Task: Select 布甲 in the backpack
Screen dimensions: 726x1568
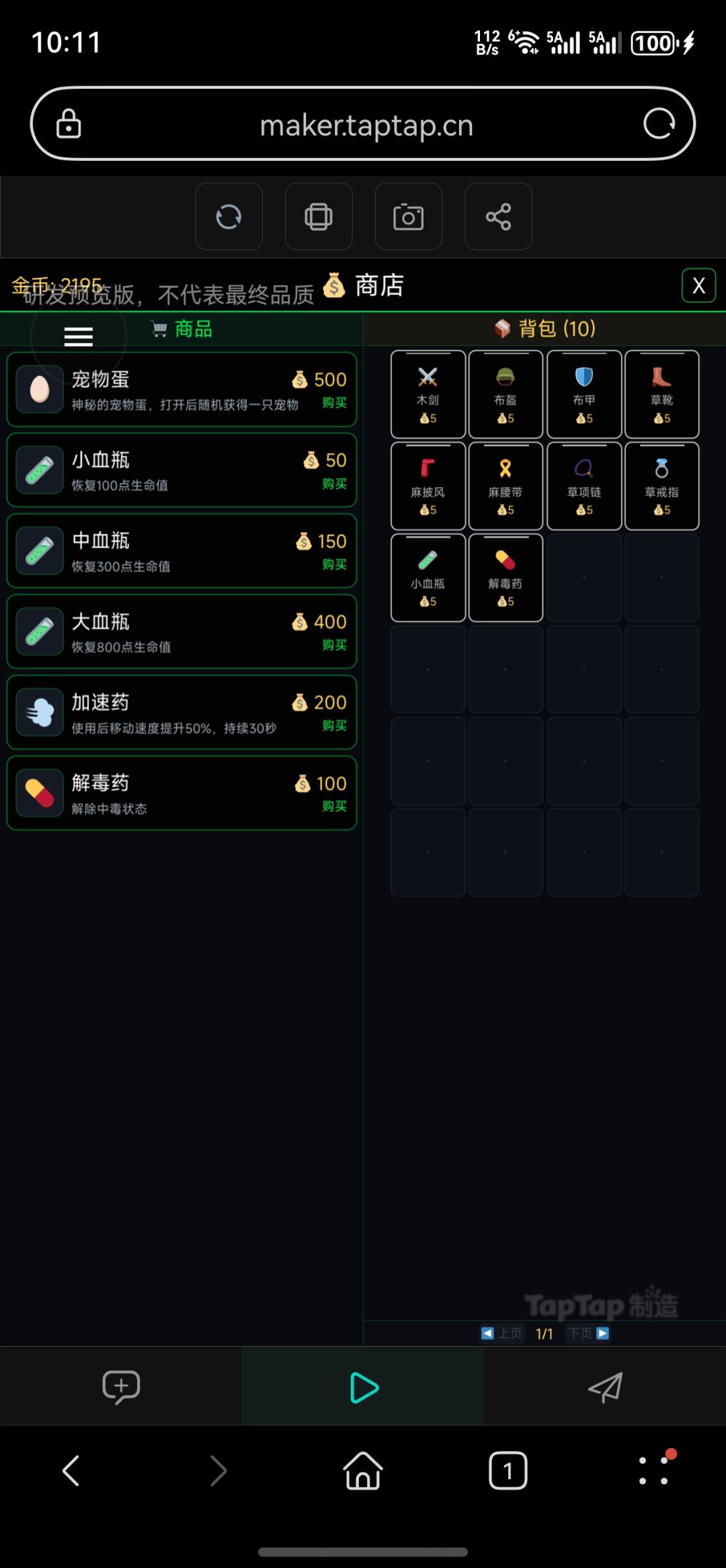Action: [x=584, y=394]
